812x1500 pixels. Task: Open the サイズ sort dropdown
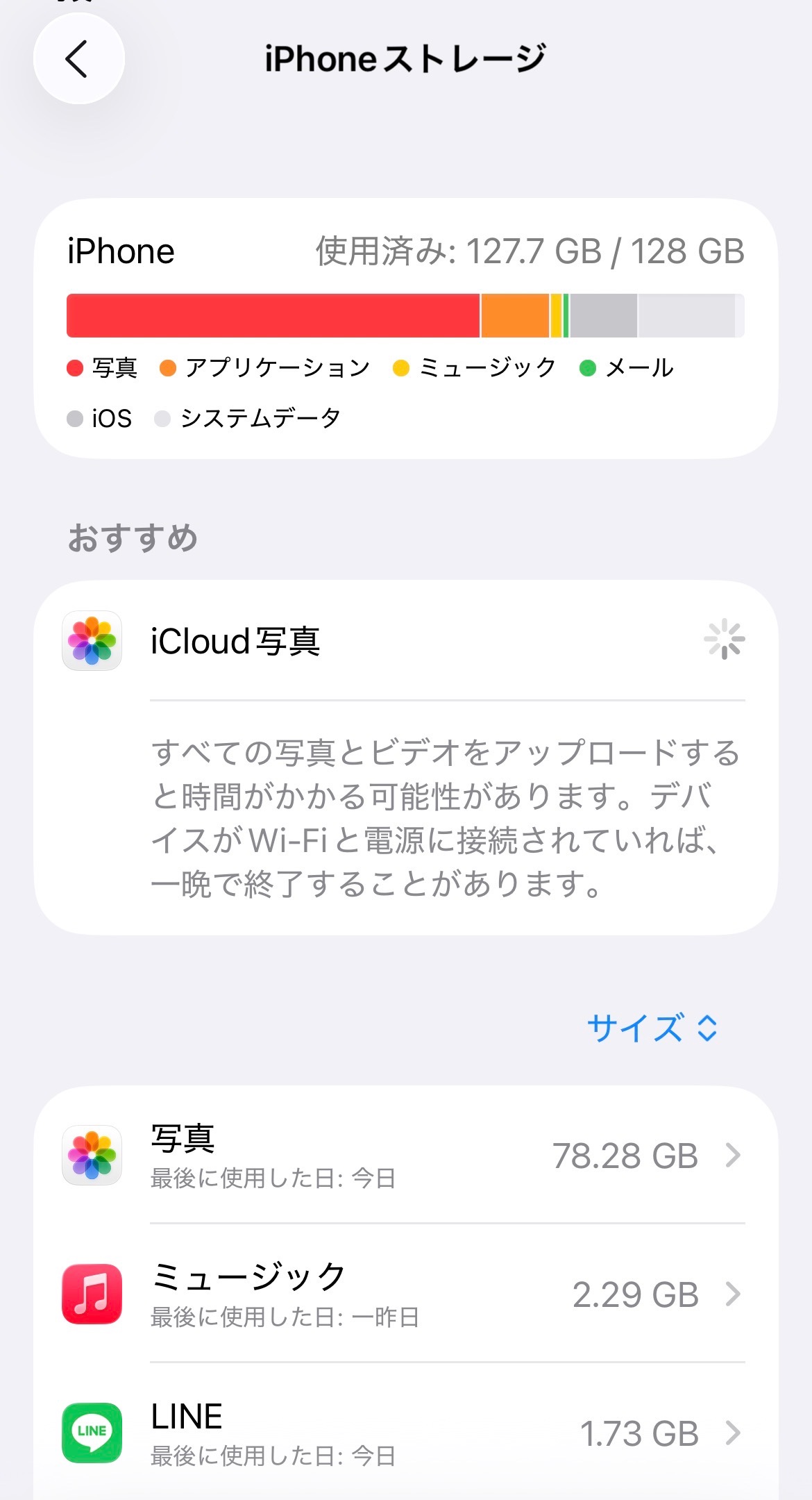[x=651, y=1028]
